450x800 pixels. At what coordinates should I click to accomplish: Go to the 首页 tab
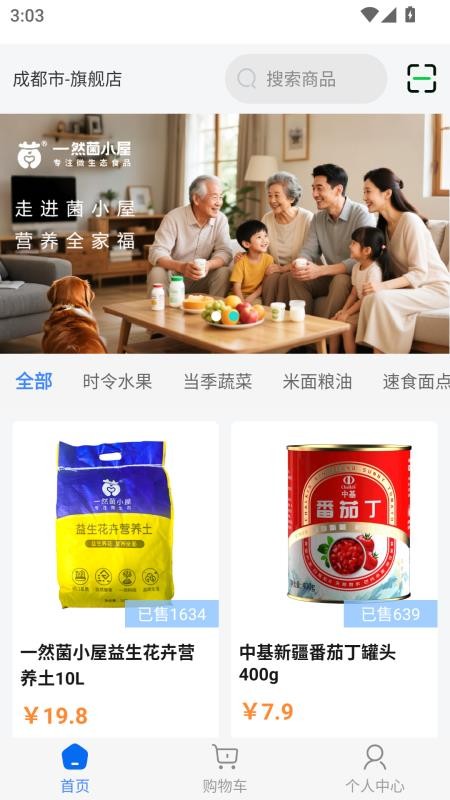(x=75, y=768)
